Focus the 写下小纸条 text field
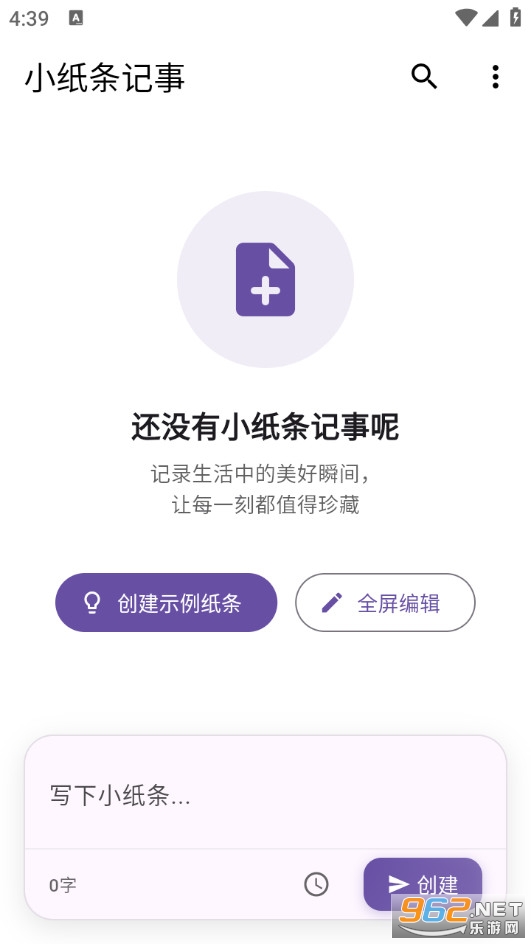Image resolution: width=531 pixels, height=944 pixels. pyautogui.click(x=265, y=796)
